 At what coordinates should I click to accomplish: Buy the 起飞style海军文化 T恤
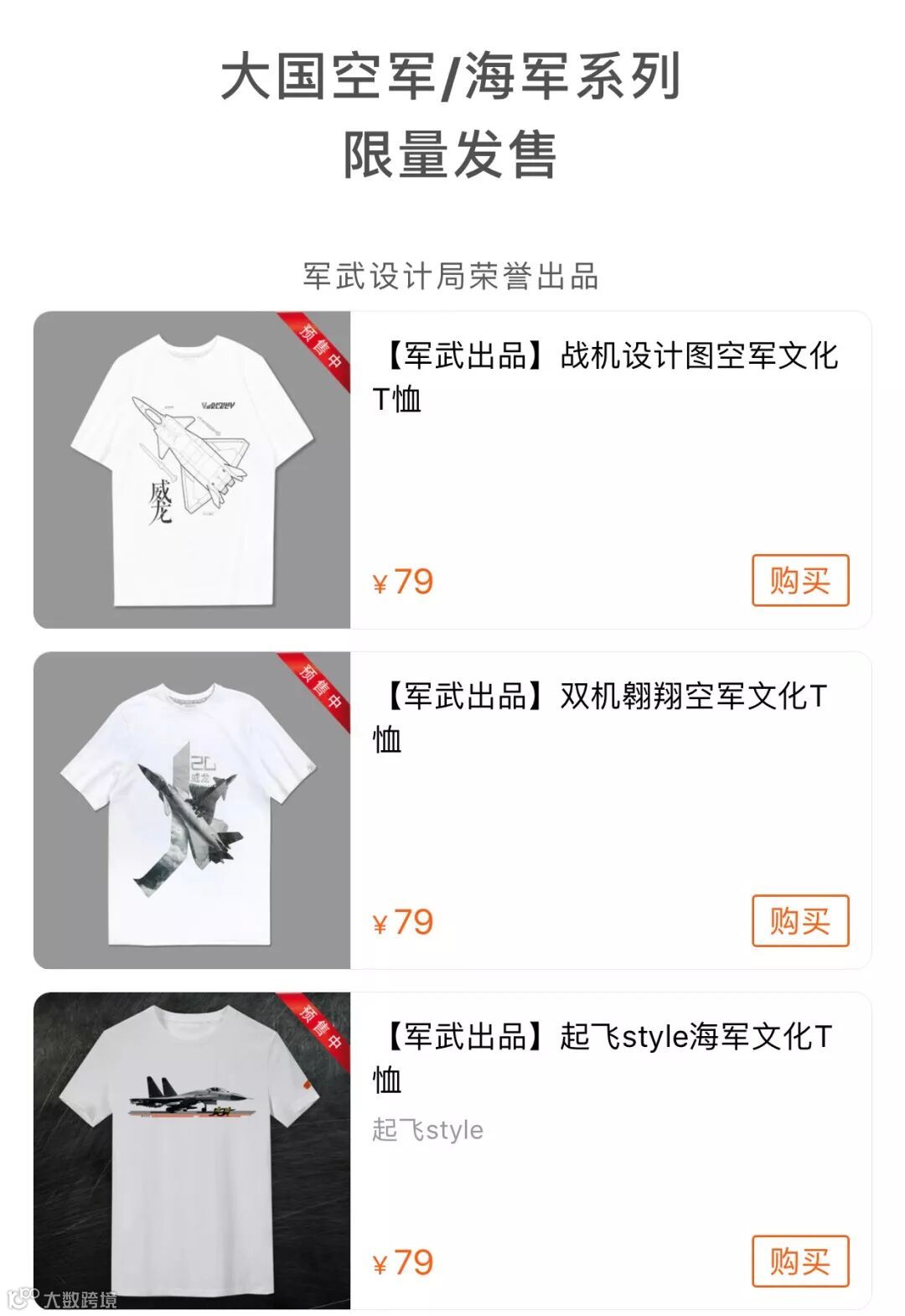[799, 1261]
